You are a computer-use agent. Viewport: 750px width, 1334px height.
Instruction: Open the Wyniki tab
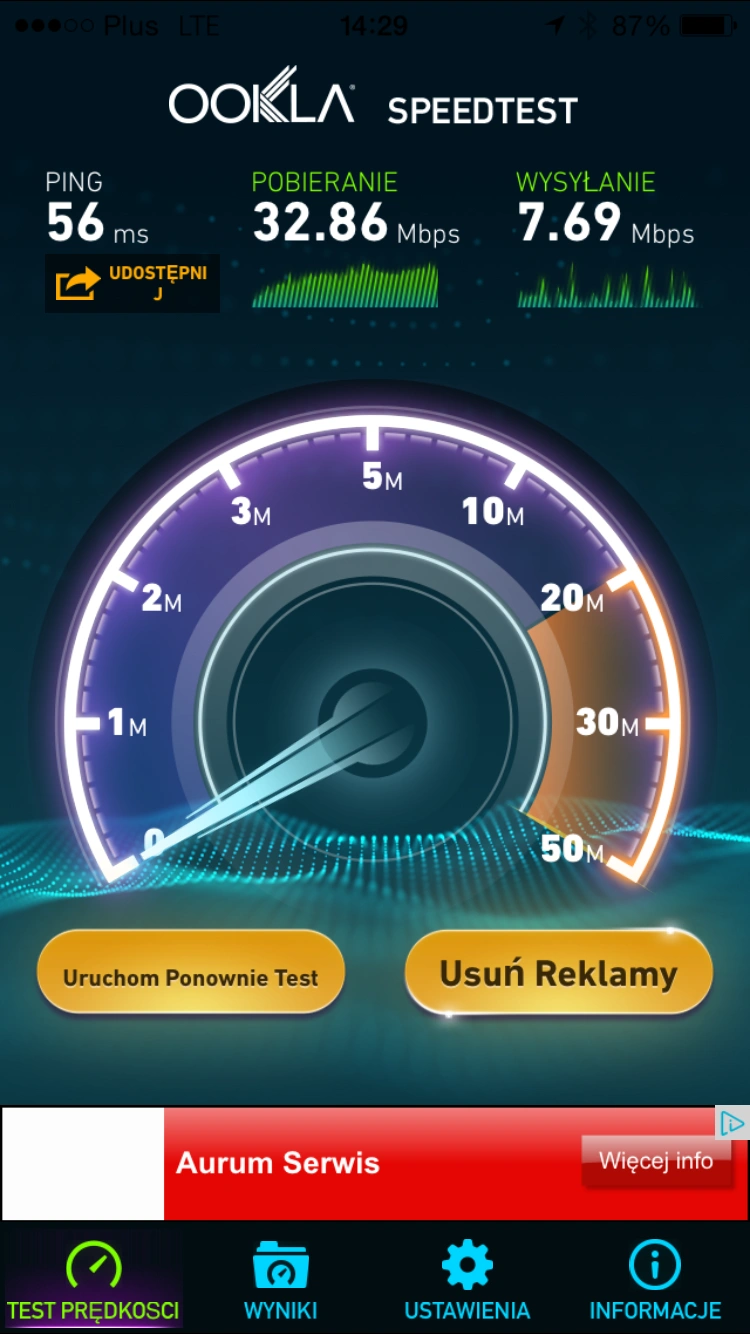tap(280, 1281)
